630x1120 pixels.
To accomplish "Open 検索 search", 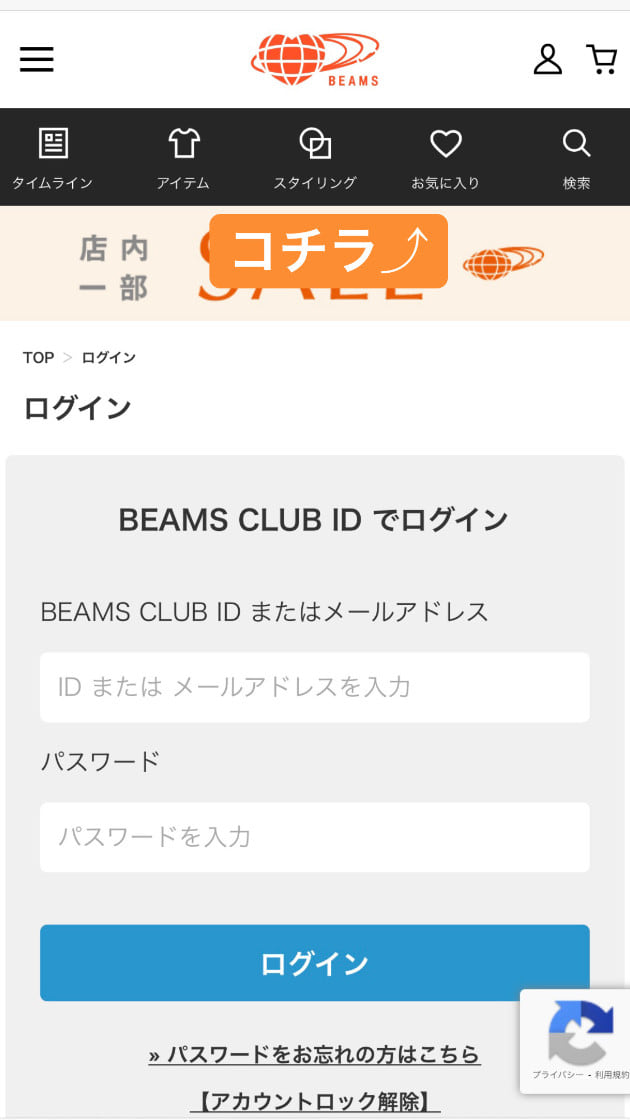I will 576,157.
